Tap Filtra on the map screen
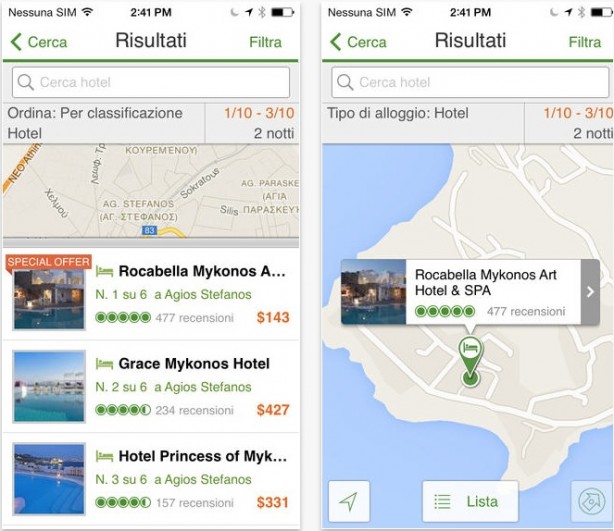This screenshot has height=531, width=614. [x=585, y=42]
